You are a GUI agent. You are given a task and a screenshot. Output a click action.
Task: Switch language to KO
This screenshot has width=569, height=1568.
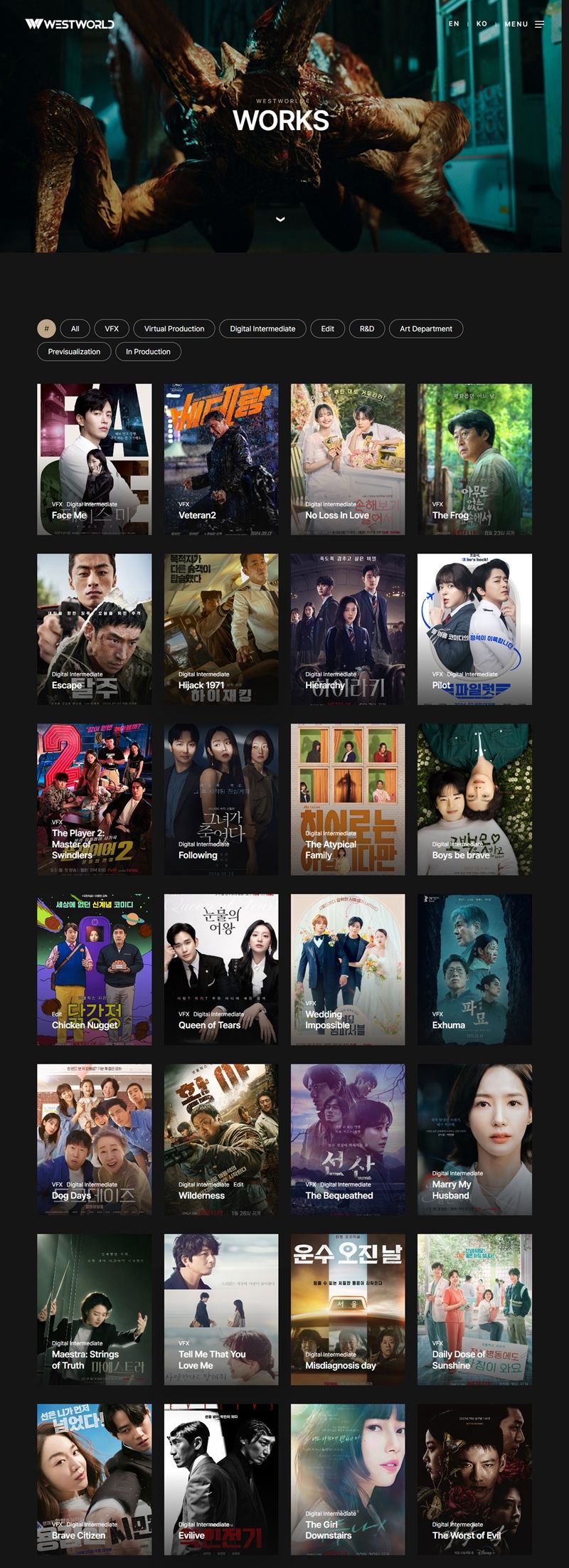pos(482,24)
